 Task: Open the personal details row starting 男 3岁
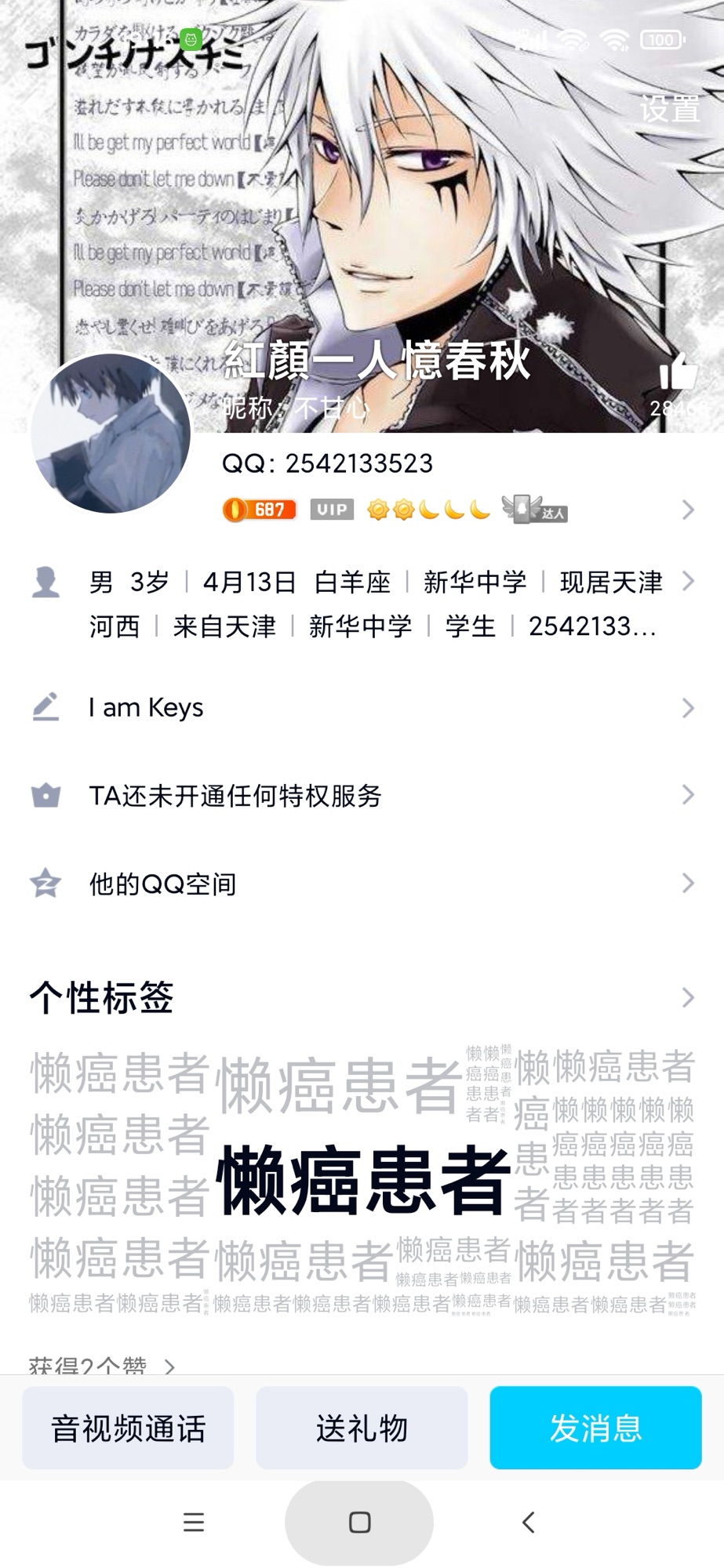coord(375,604)
